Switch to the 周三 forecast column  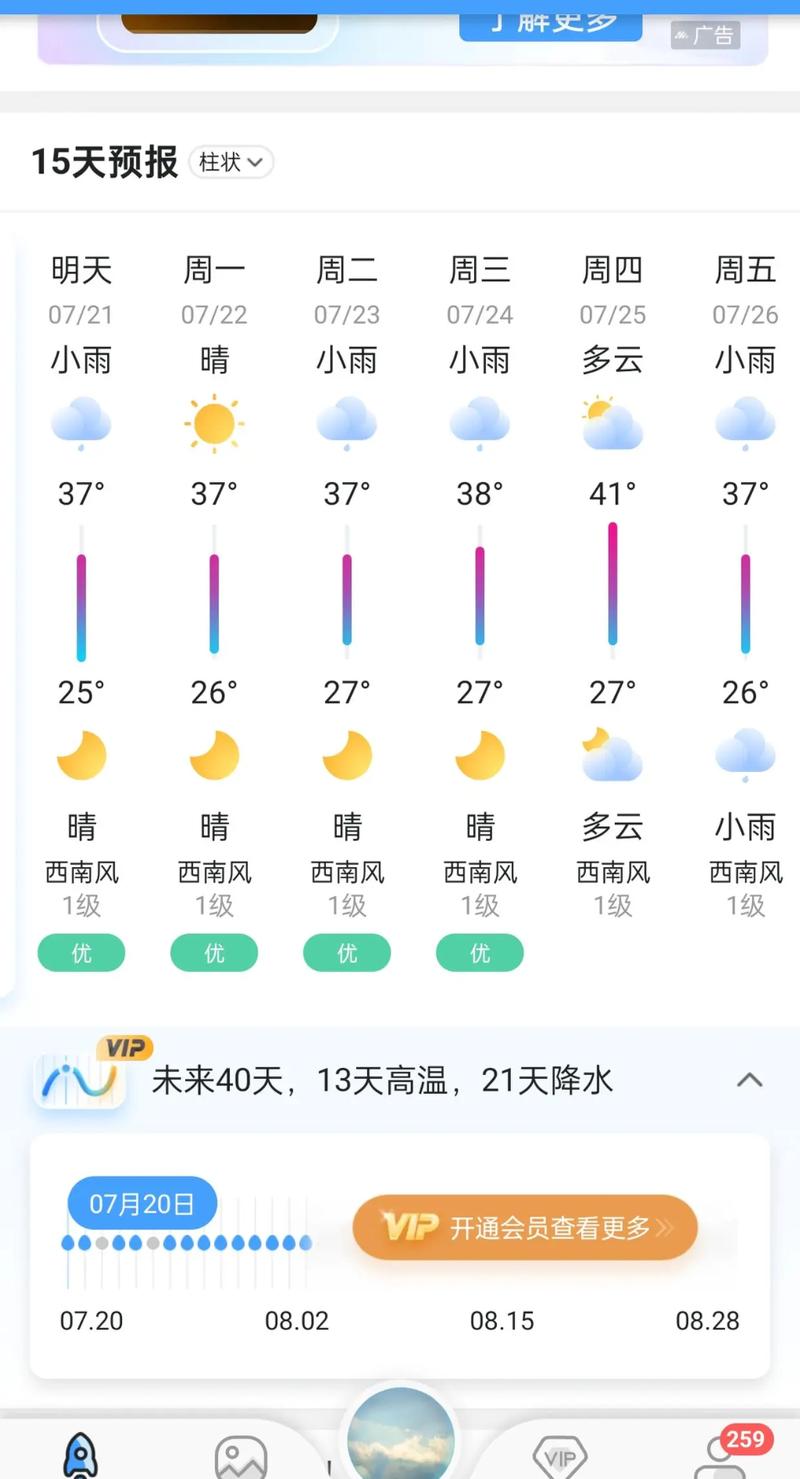479,290
